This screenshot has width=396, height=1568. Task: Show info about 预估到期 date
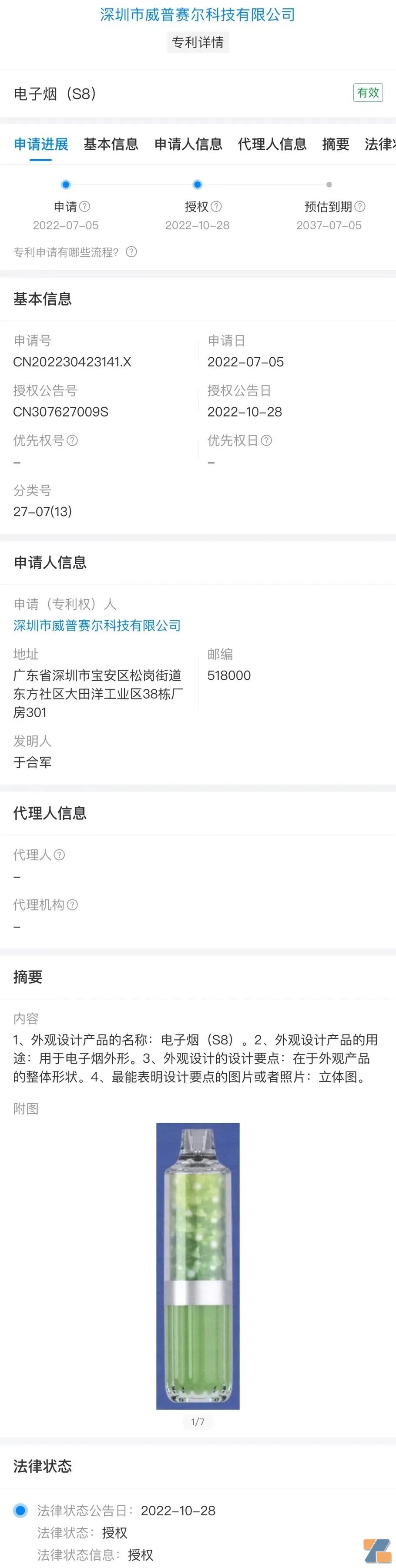tap(360, 206)
